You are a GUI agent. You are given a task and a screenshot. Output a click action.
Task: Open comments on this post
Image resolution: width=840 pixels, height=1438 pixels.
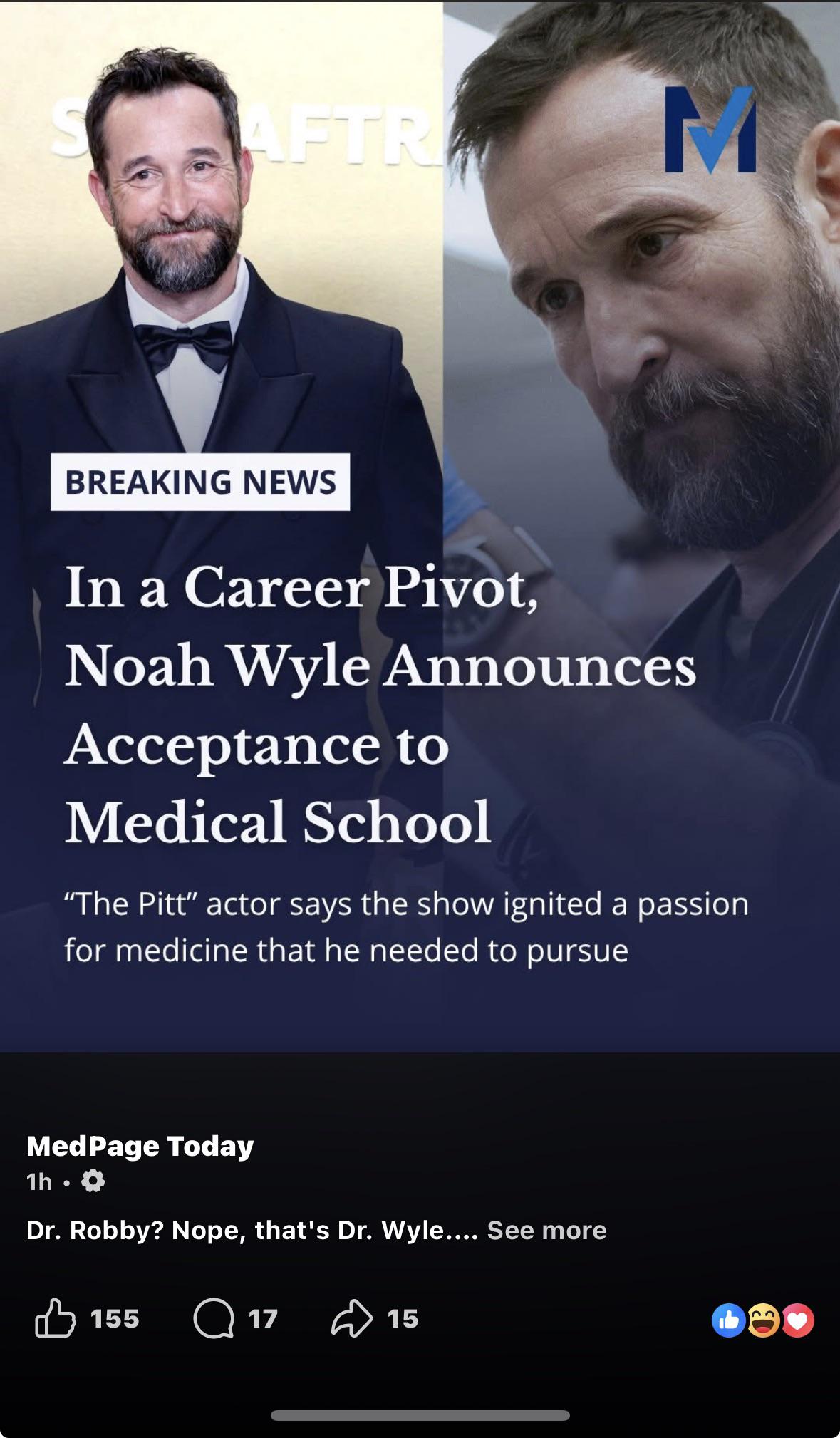(214, 1318)
